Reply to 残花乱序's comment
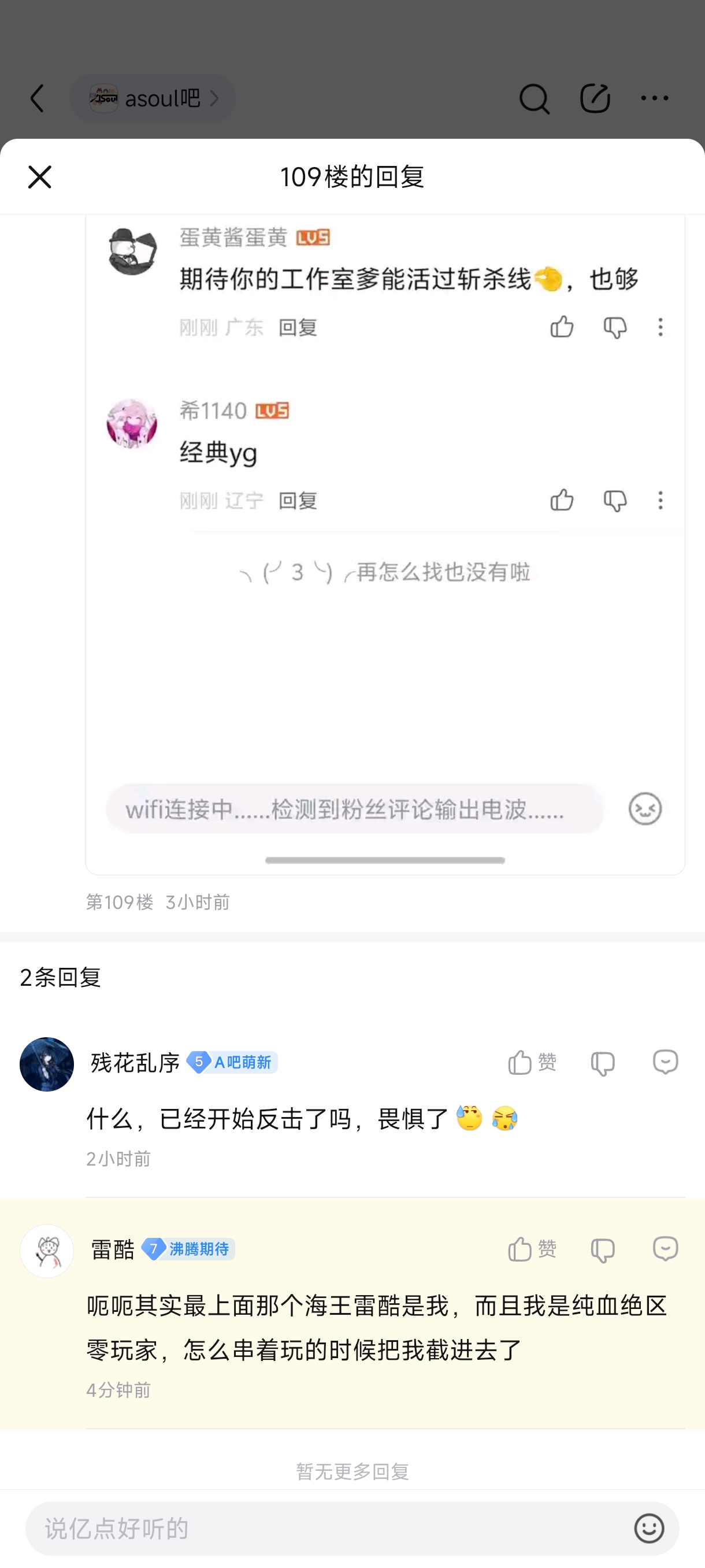Image resolution: width=705 pixels, height=1568 pixels. (665, 1063)
